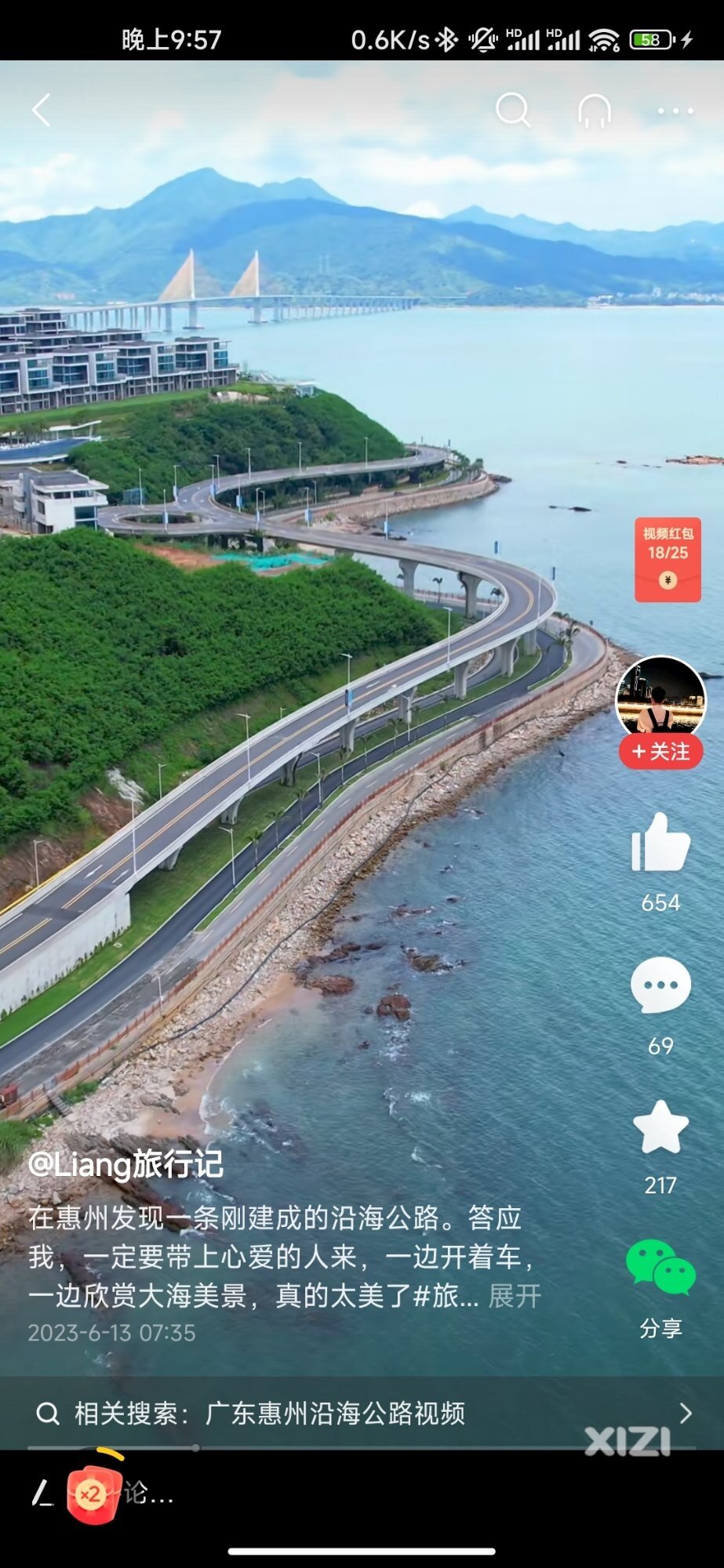Favorite the video with the star

coord(660,1127)
